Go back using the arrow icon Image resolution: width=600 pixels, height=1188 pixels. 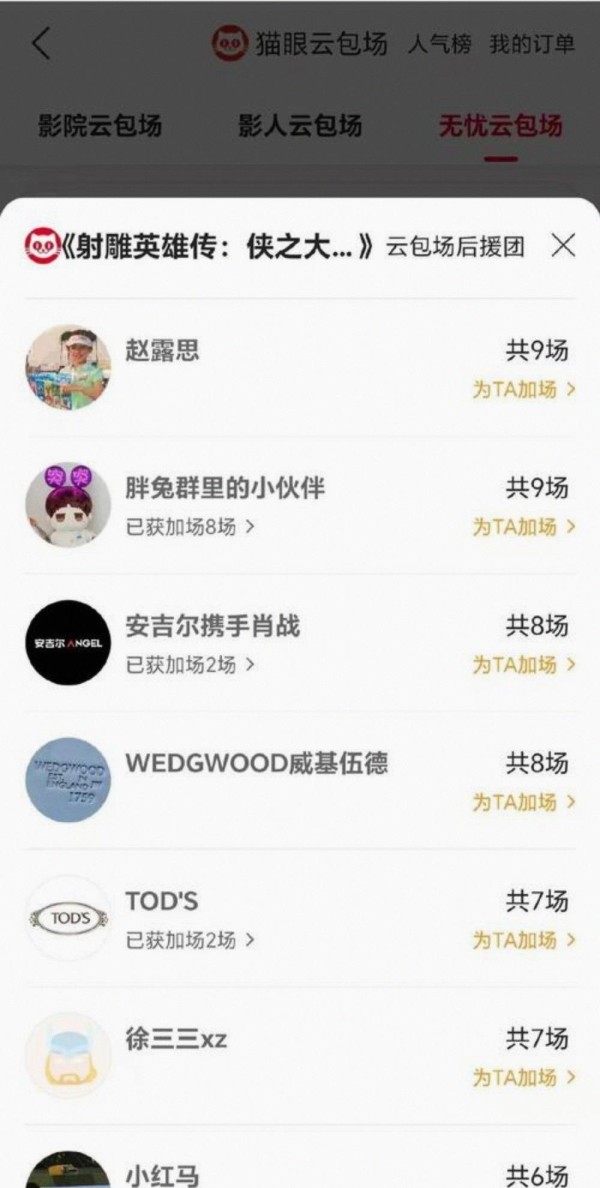click(x=41, y=44)
